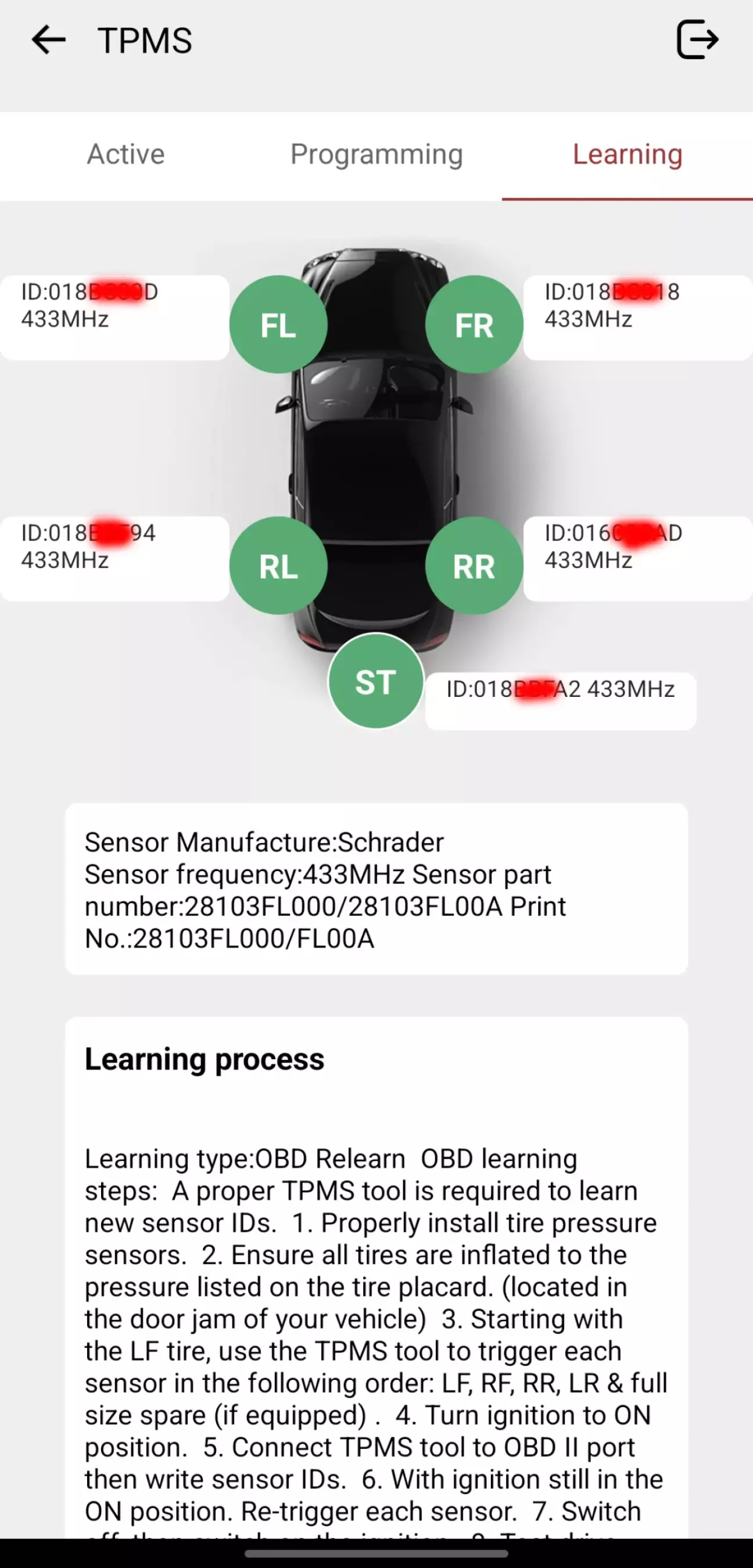The image size is (753, 1568).
Task: Go back from the TPMS screen
Action: pos(49,40)
